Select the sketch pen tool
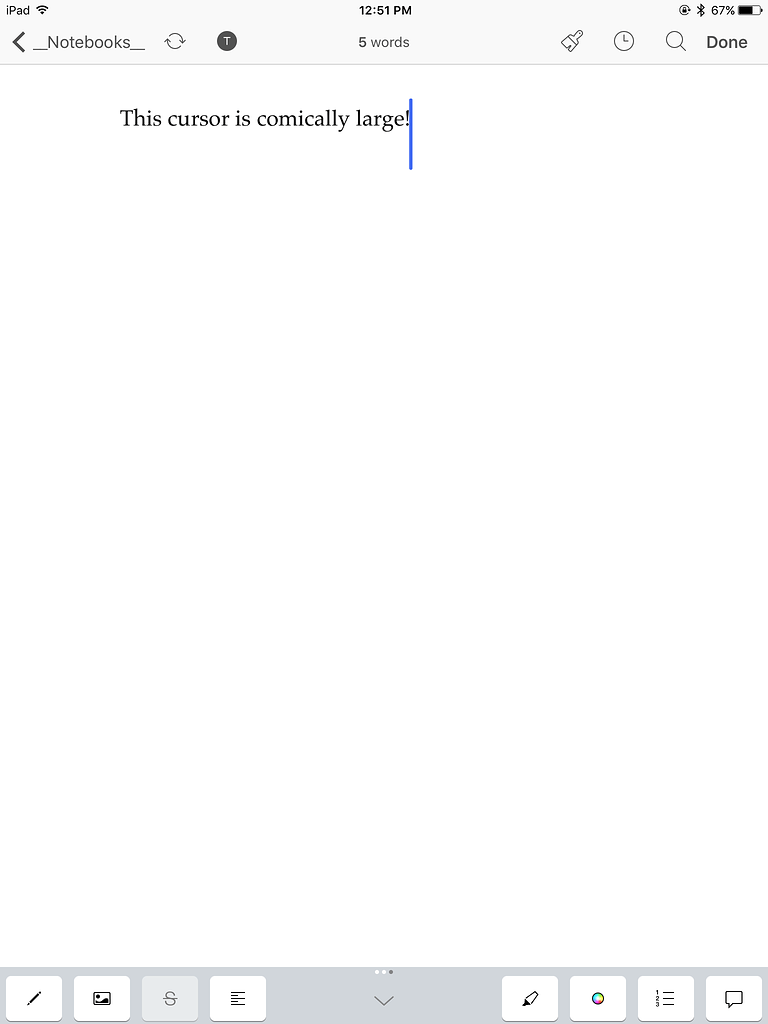Viewport: 768px width, 1024px height. (x=34, y=998)
